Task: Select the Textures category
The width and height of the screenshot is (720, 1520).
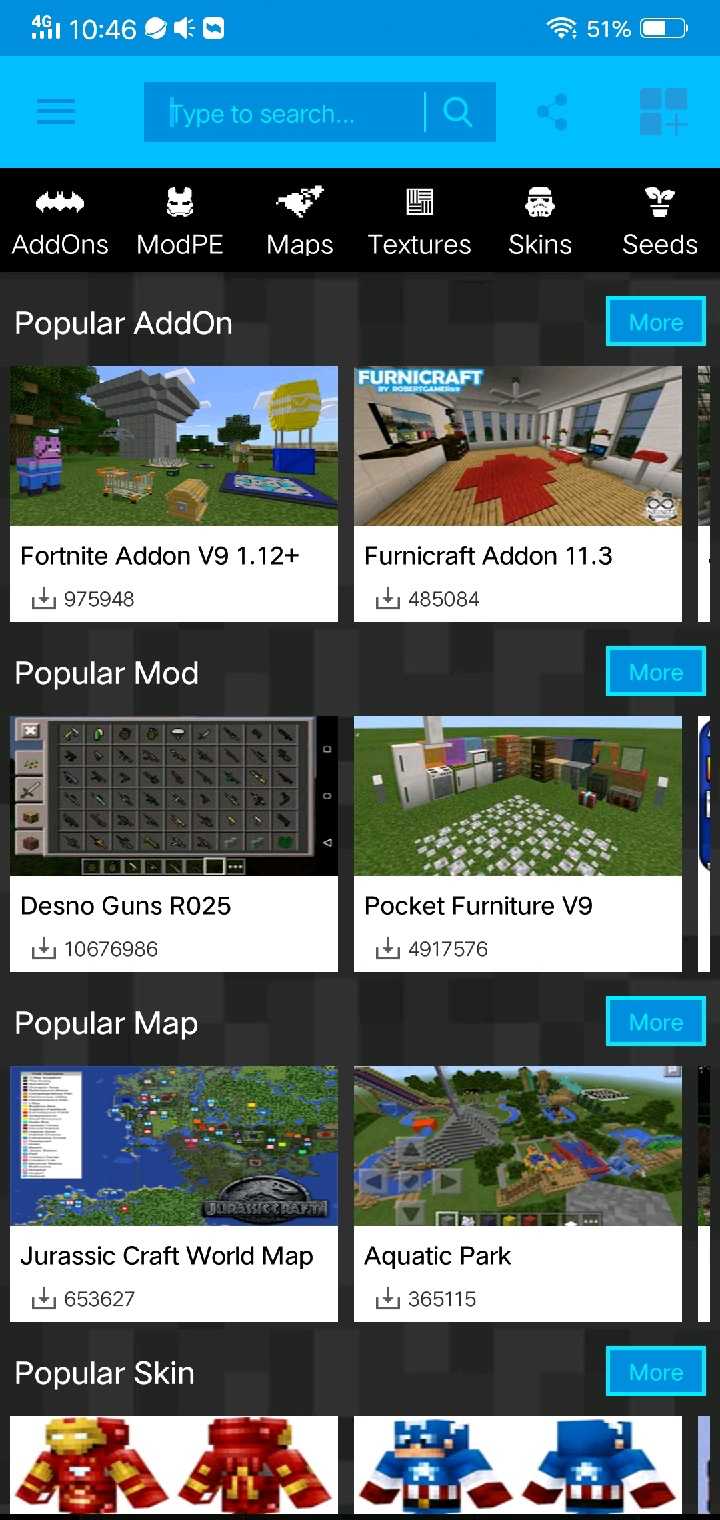Action: click(419, 222)
